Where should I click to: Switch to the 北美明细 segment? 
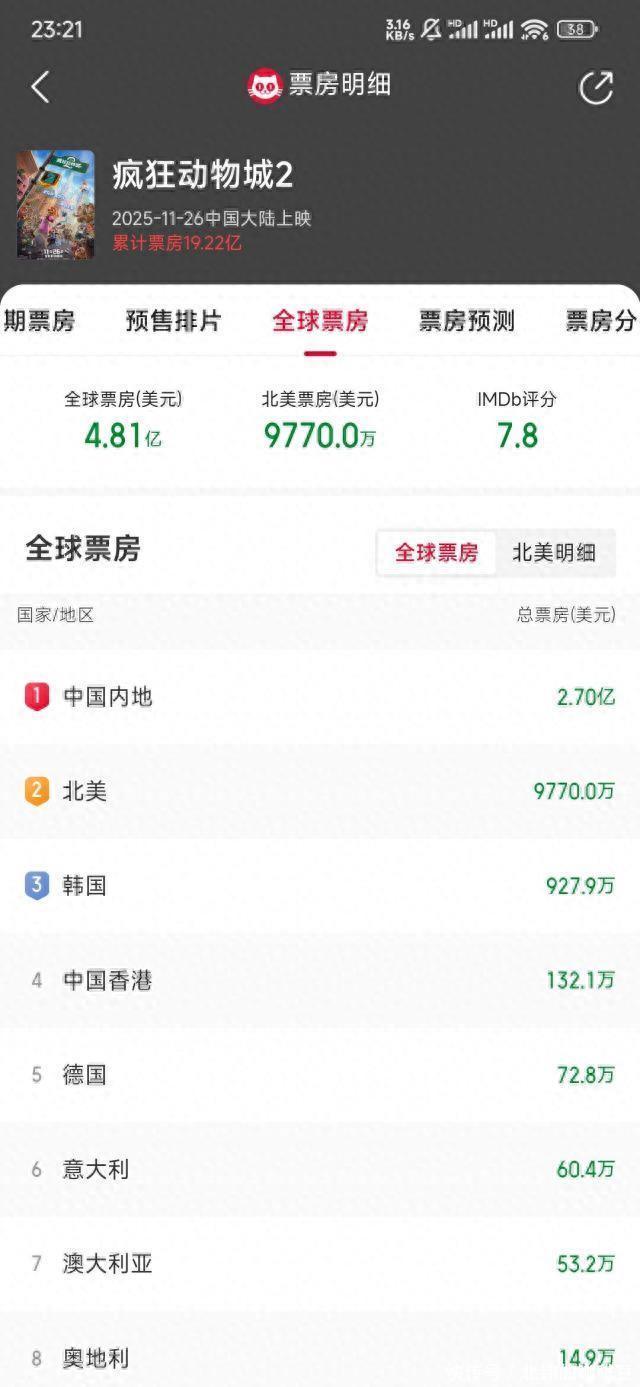point(554,552)
